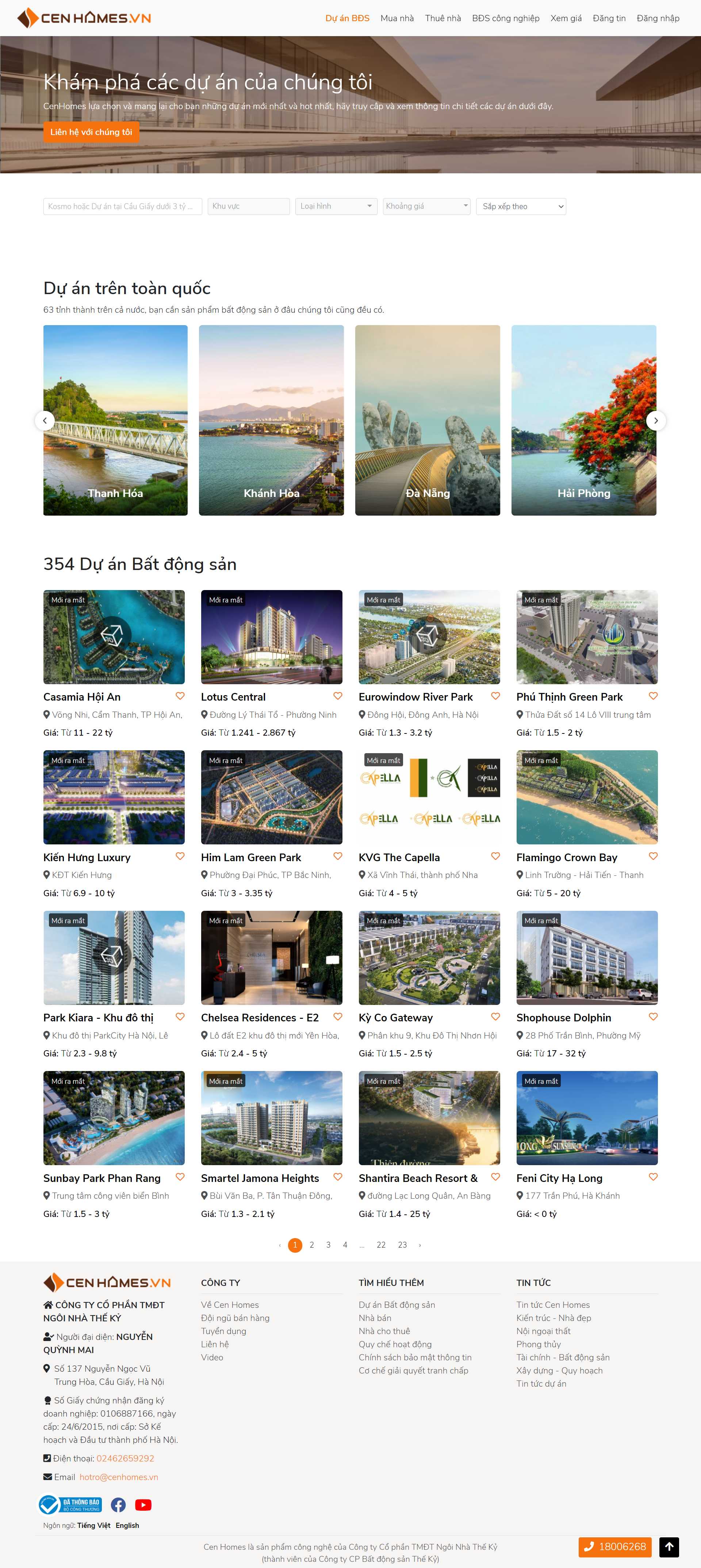The image size is (701, 1568).
Task: Jump back to top with arrow button
Action: pos(669,1547)
